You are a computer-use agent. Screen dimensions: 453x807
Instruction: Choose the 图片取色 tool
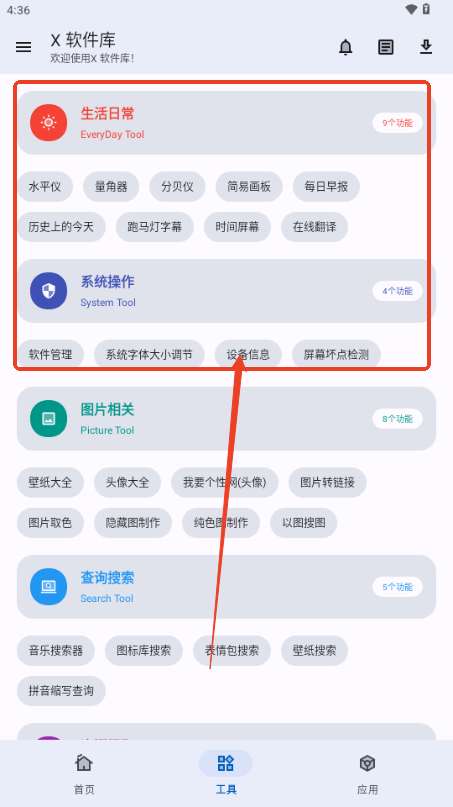(x=50, y=523)
